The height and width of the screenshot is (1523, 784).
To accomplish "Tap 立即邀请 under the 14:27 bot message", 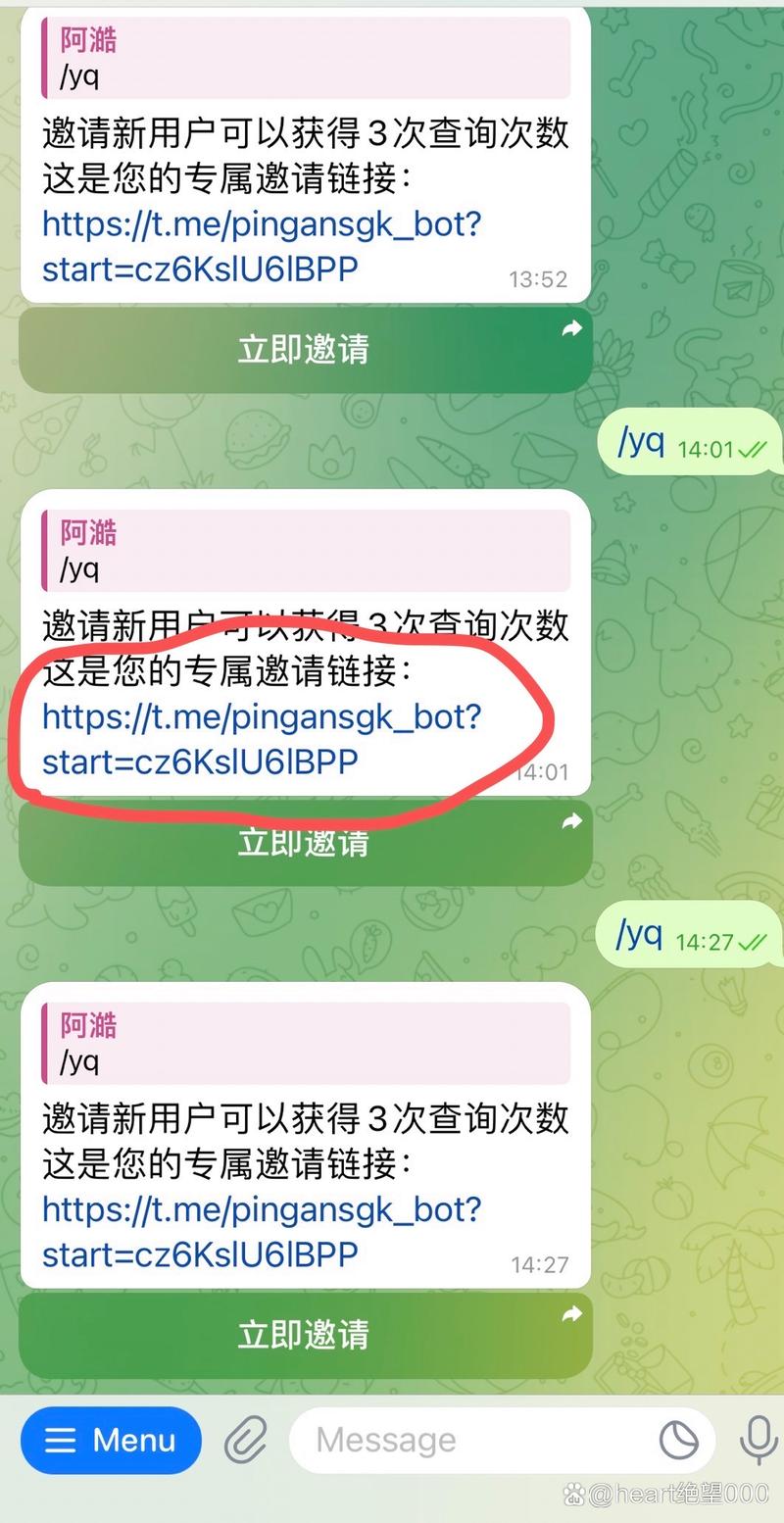I will (x=305, y=1334).
